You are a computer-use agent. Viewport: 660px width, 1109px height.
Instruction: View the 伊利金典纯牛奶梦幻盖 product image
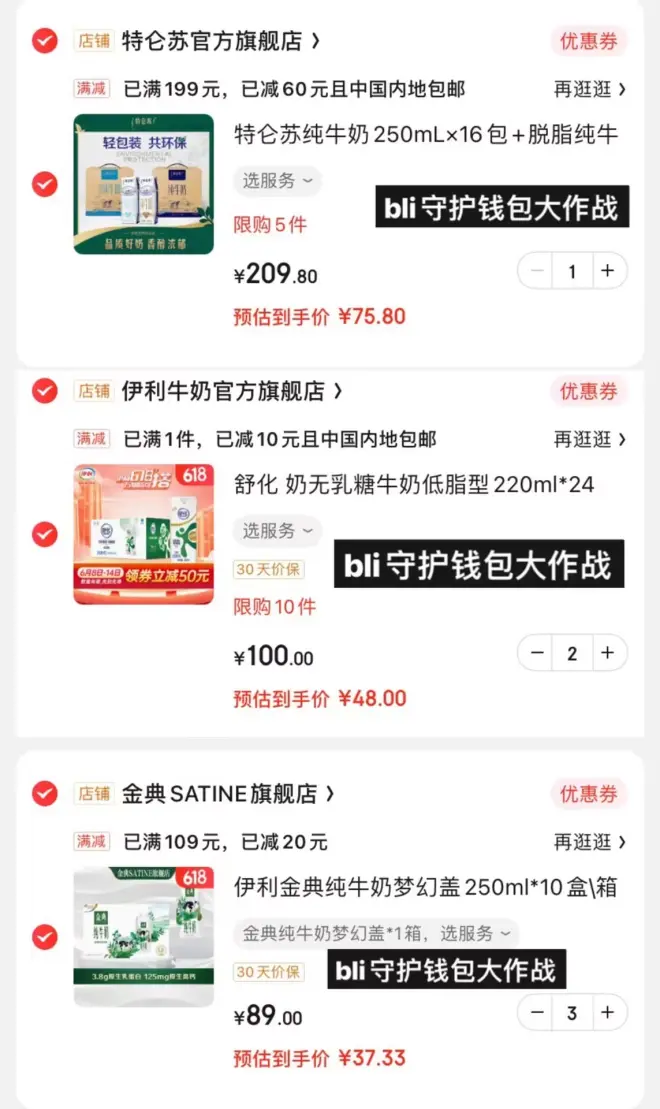click(143, 936)
